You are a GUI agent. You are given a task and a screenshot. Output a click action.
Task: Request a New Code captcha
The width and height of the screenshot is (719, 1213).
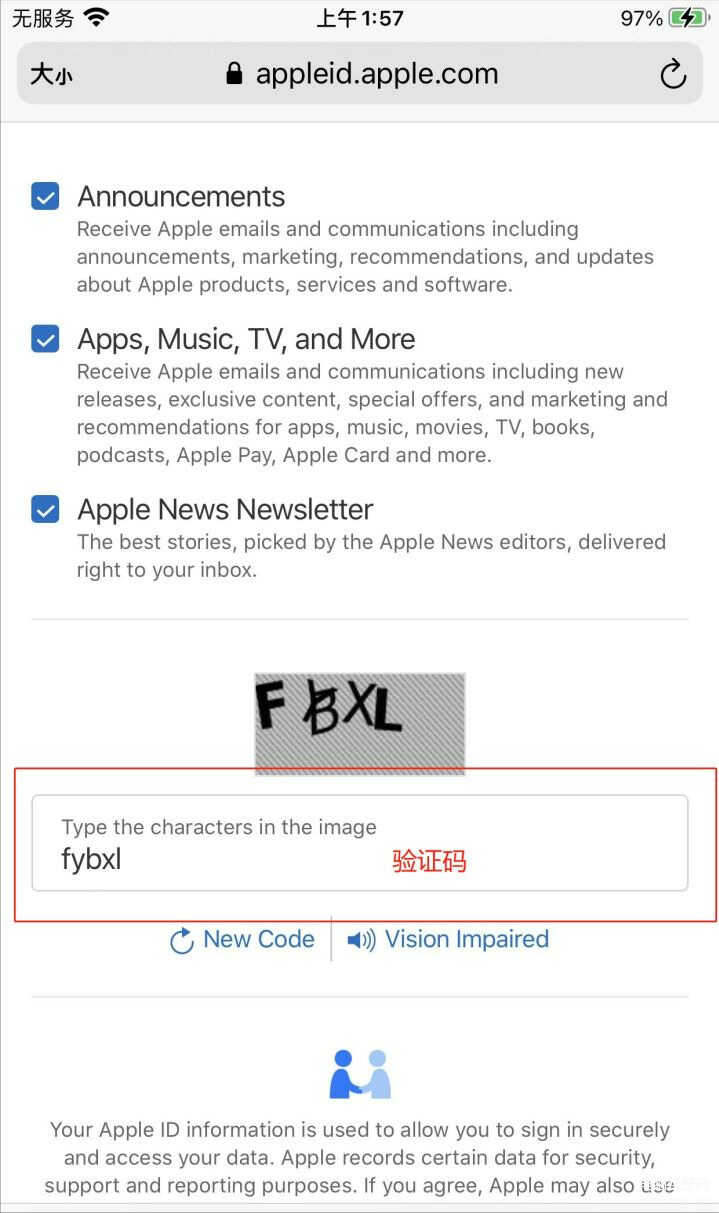[x=242, y=940]
